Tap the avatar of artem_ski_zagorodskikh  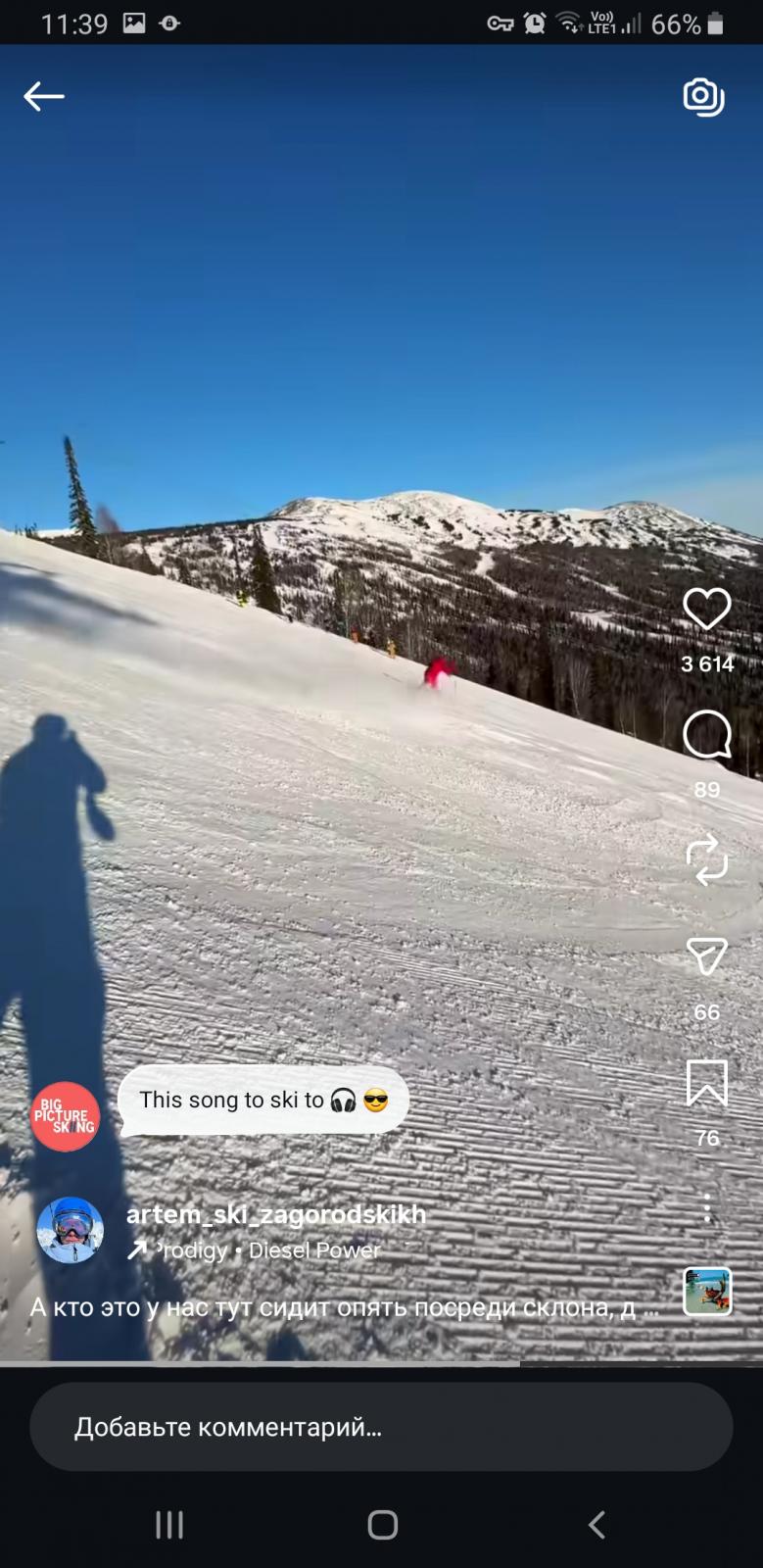(70, 1231)
